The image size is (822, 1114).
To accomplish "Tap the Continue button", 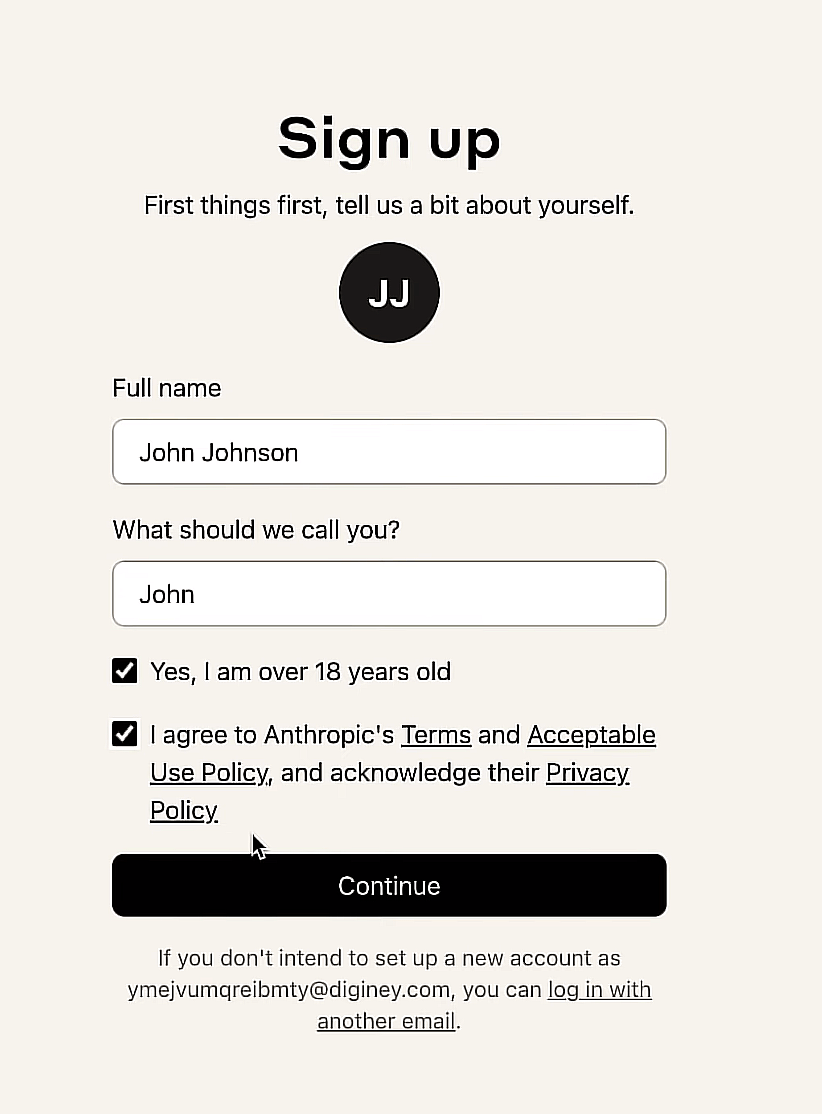I will (388, 885).
